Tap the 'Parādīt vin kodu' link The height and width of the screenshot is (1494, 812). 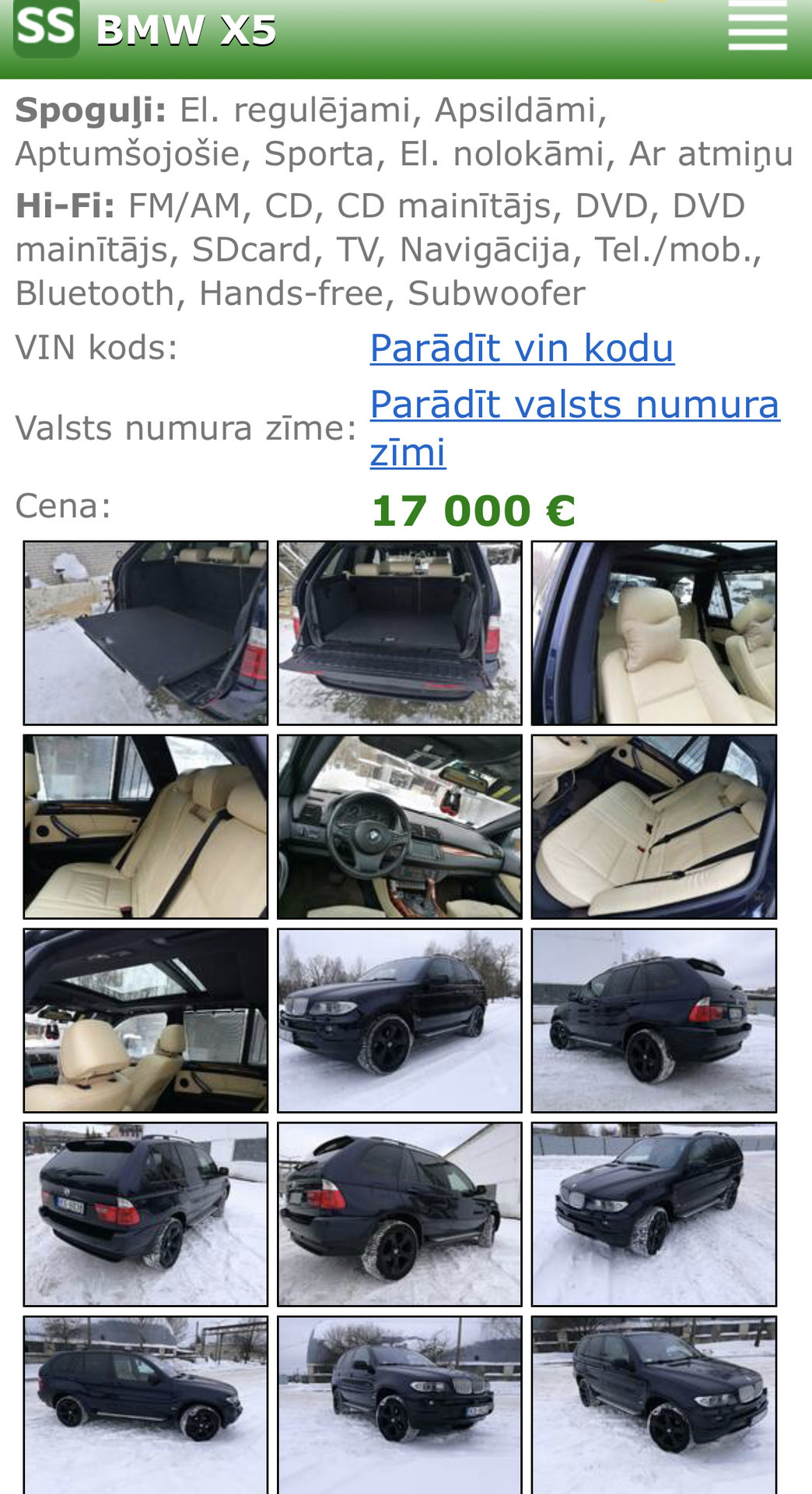[522, 348]
